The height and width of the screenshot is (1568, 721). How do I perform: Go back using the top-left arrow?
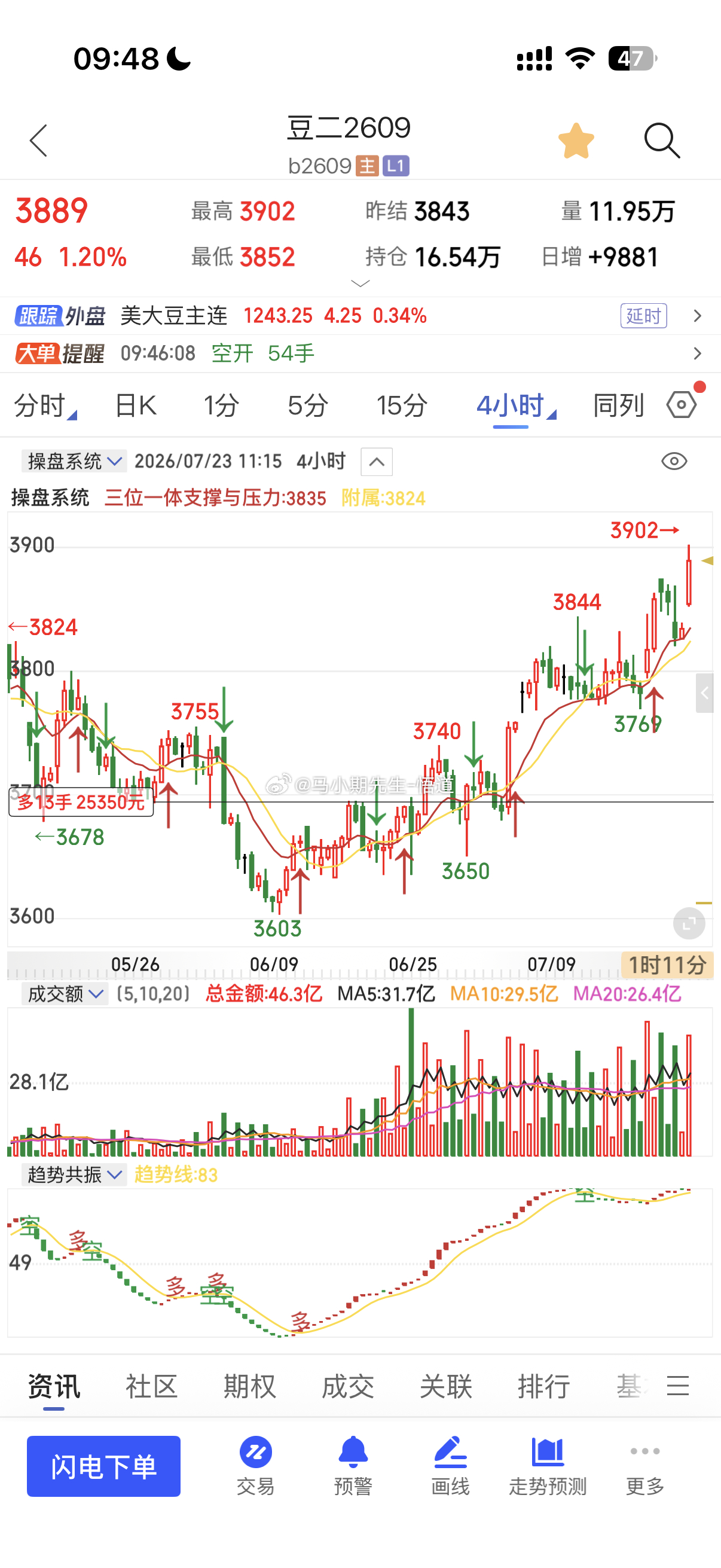pyautogui.click(x=38, y=141)
